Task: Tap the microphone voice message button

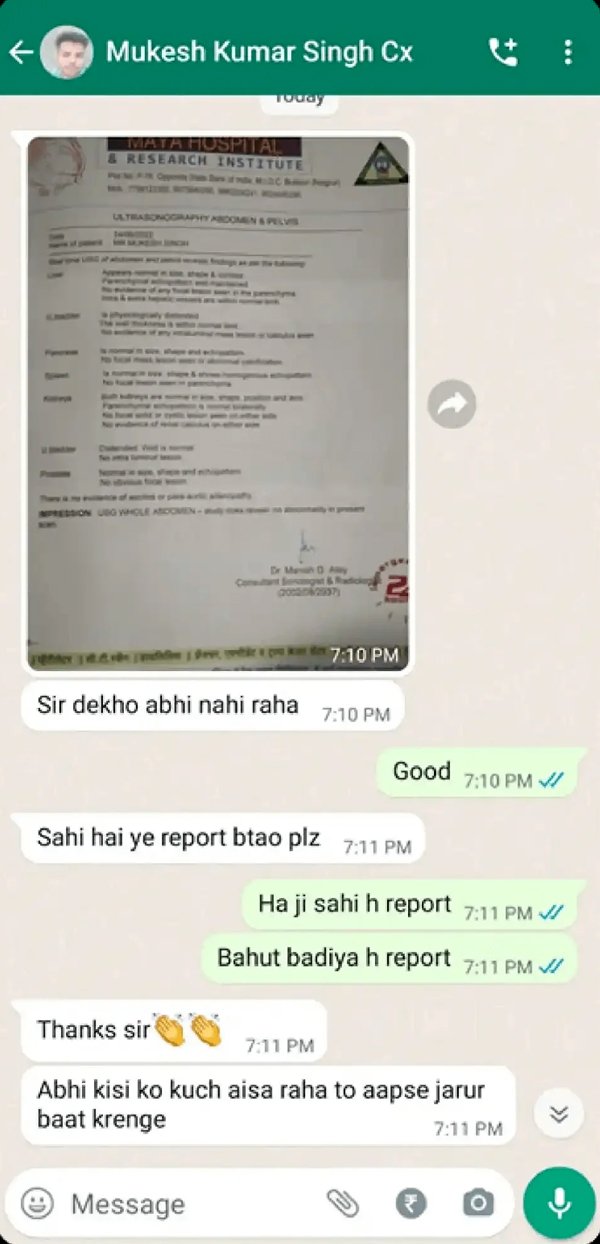Action: point(559,1203)
